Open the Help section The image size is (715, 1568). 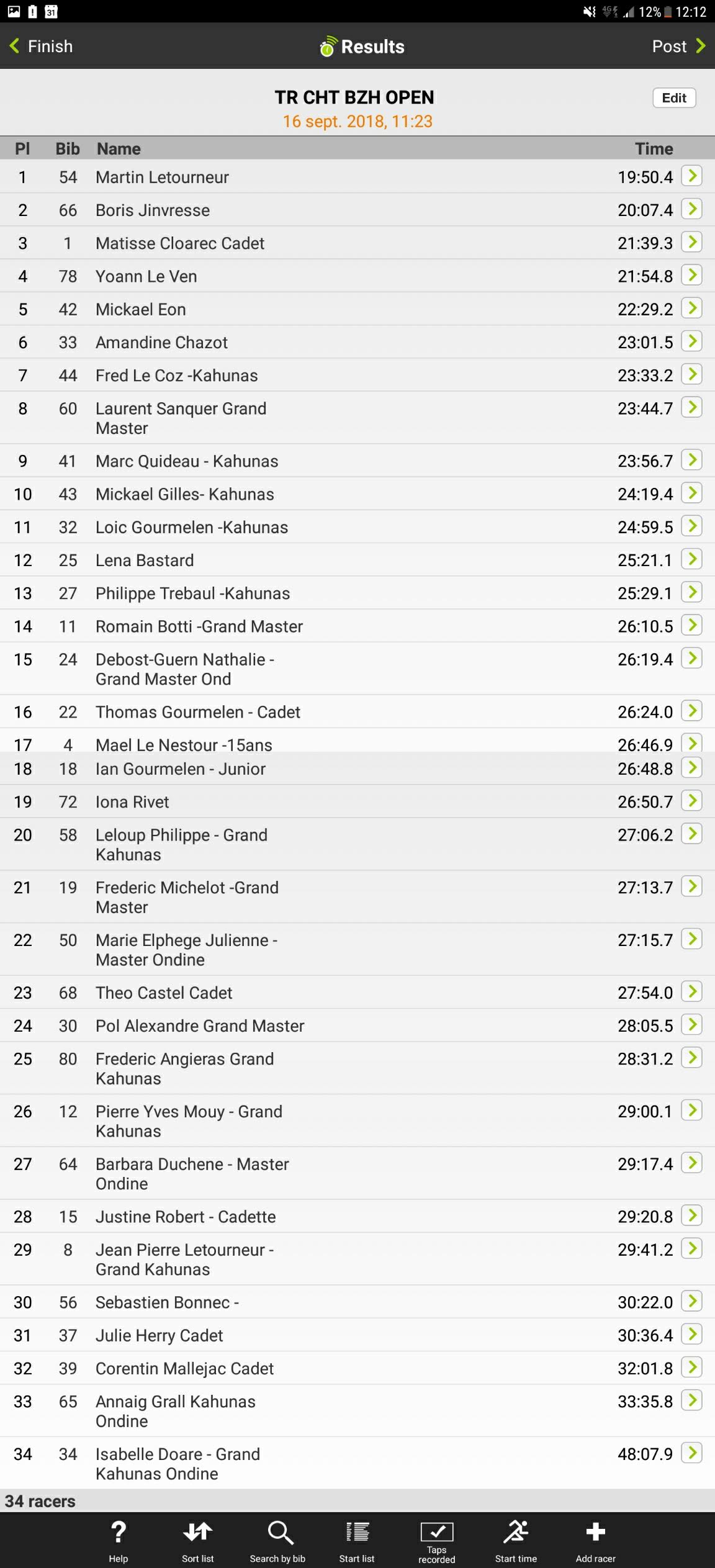tap(118, 1541)
